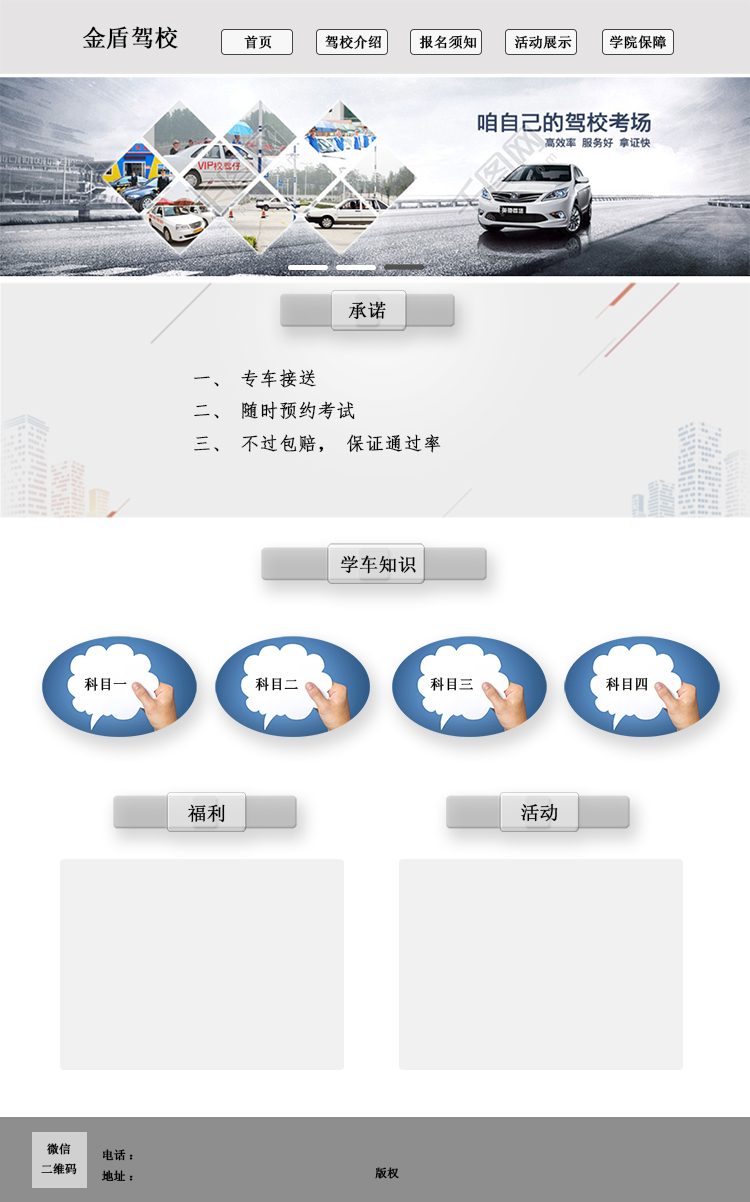Switch to 活动展示 section
Screen dimensions: 750x1202
(541, 42)
